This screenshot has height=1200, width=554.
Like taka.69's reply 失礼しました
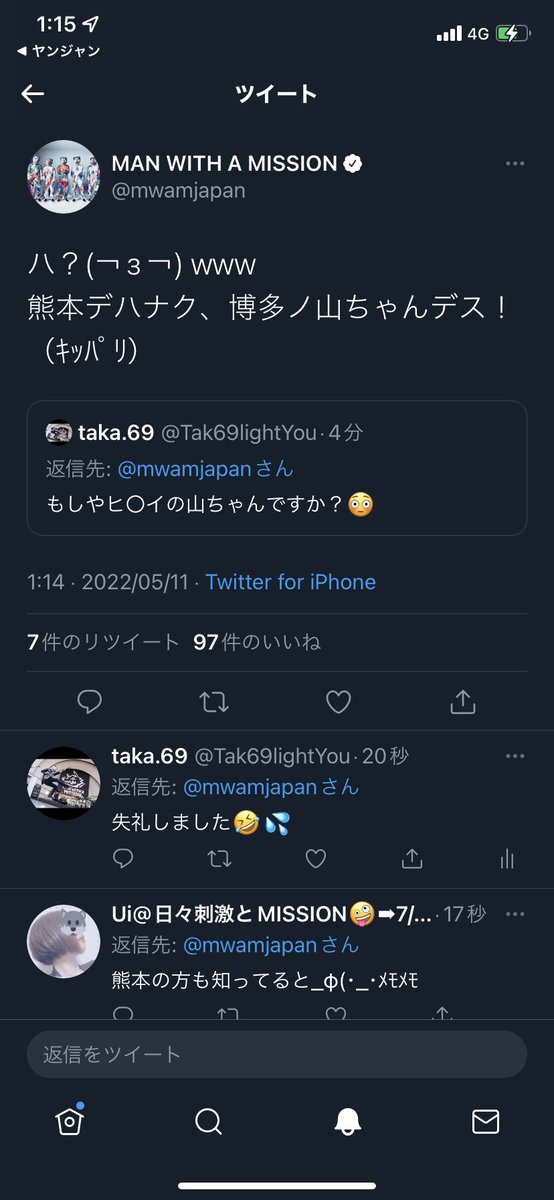click(x=316, y=858)
